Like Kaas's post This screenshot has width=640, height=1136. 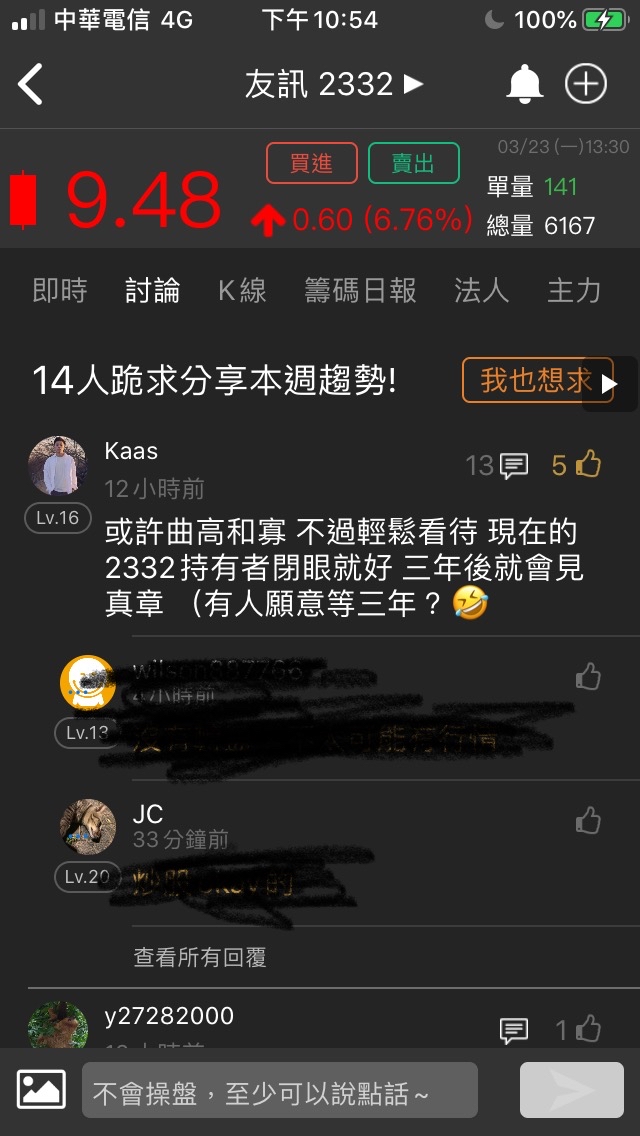click(577, 465)
